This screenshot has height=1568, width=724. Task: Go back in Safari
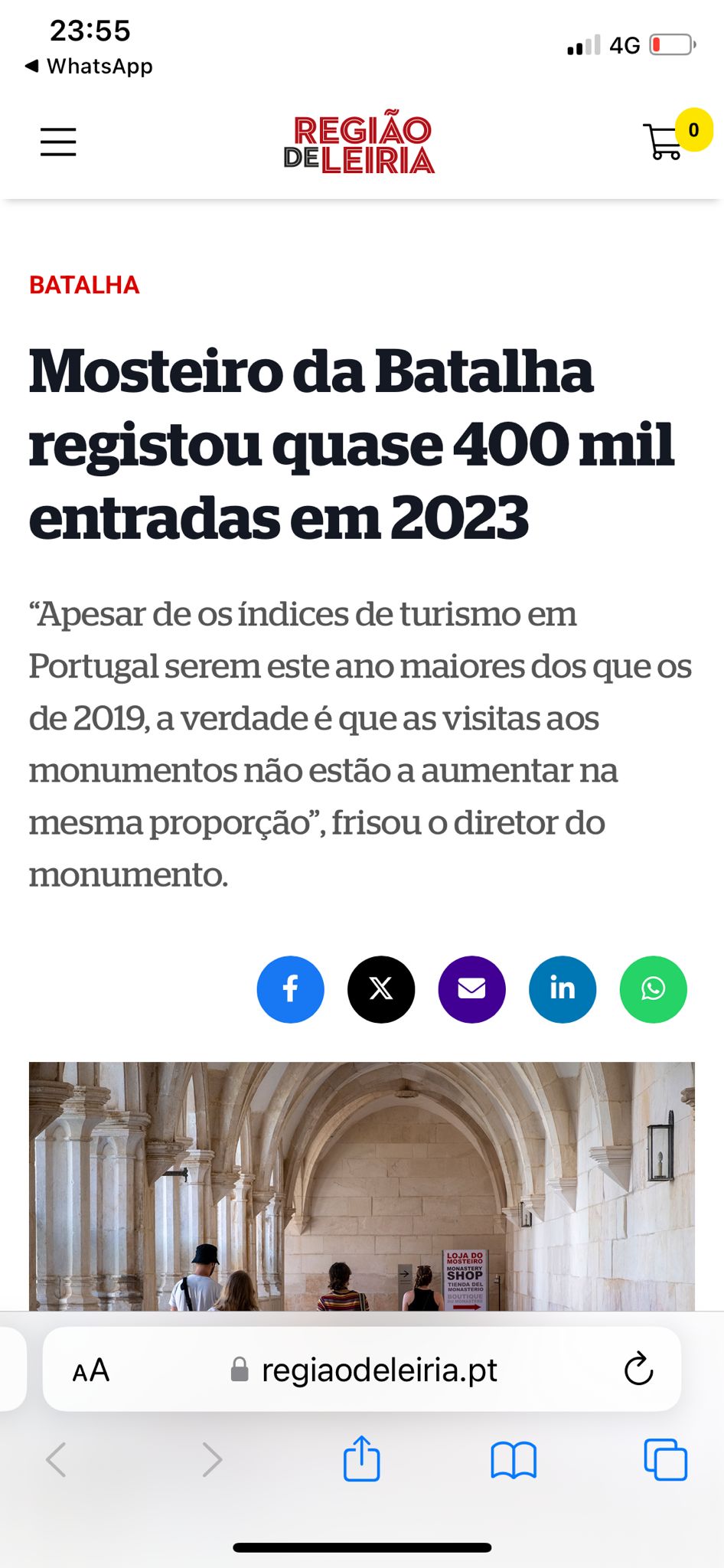pos(57,1459)
